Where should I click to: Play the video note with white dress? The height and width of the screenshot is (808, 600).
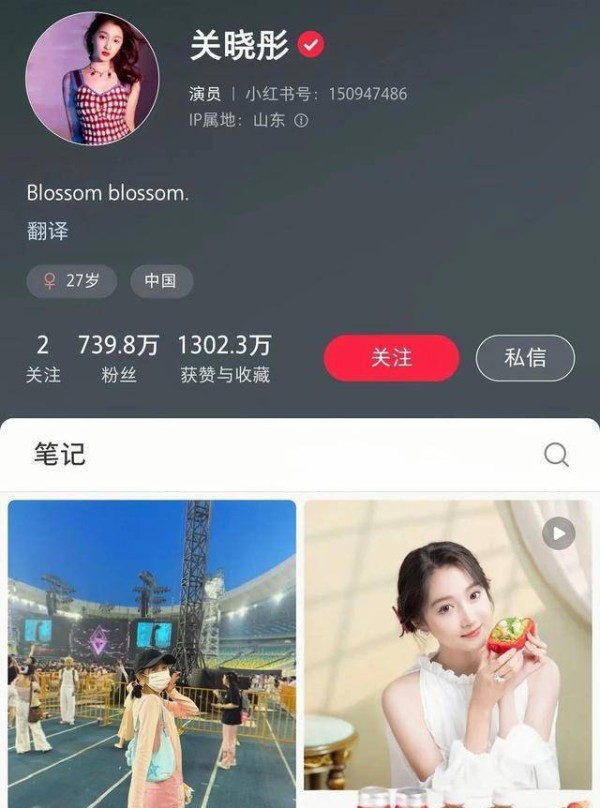click(x=447, y=650)
